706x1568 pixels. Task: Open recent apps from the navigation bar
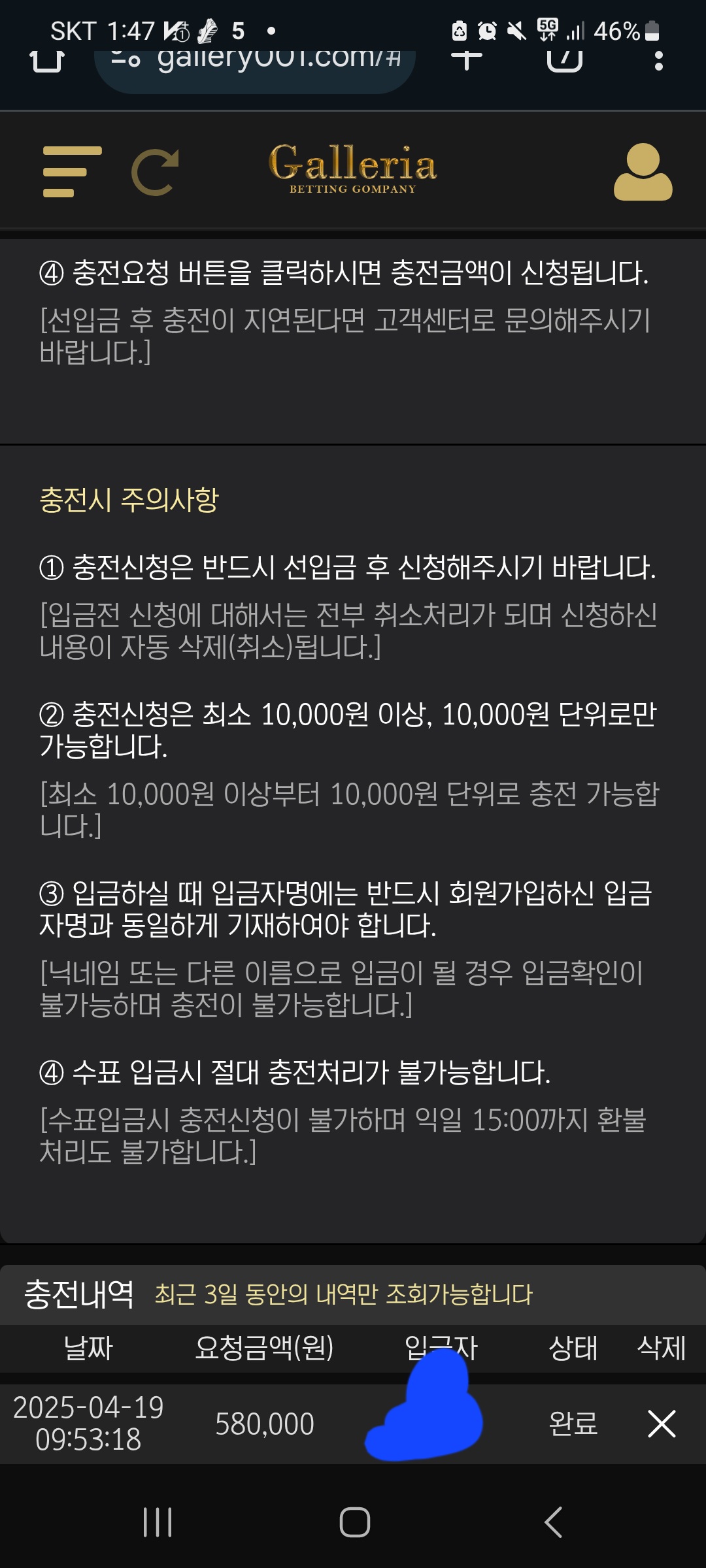[x=158, y=1522]
